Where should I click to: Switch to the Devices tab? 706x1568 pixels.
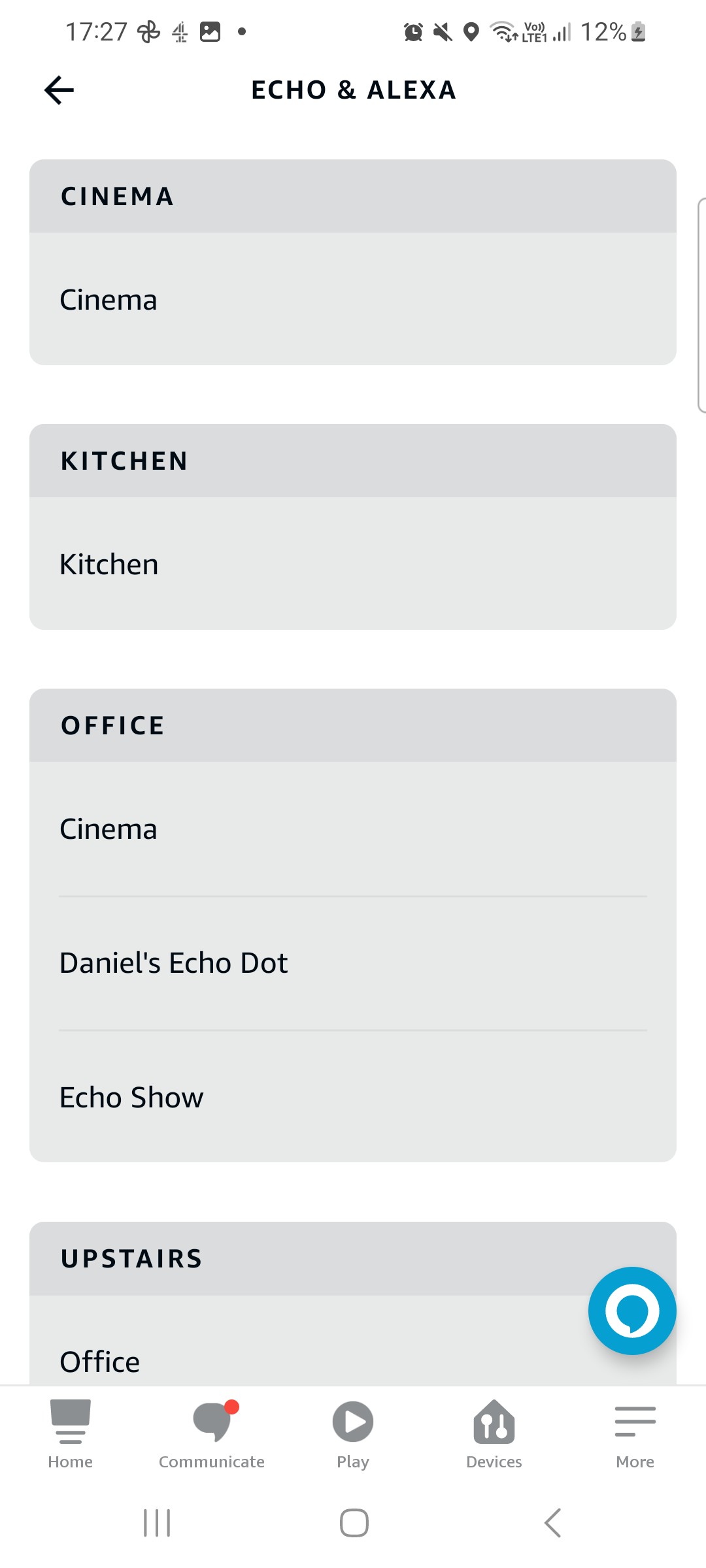point(494,1434)
